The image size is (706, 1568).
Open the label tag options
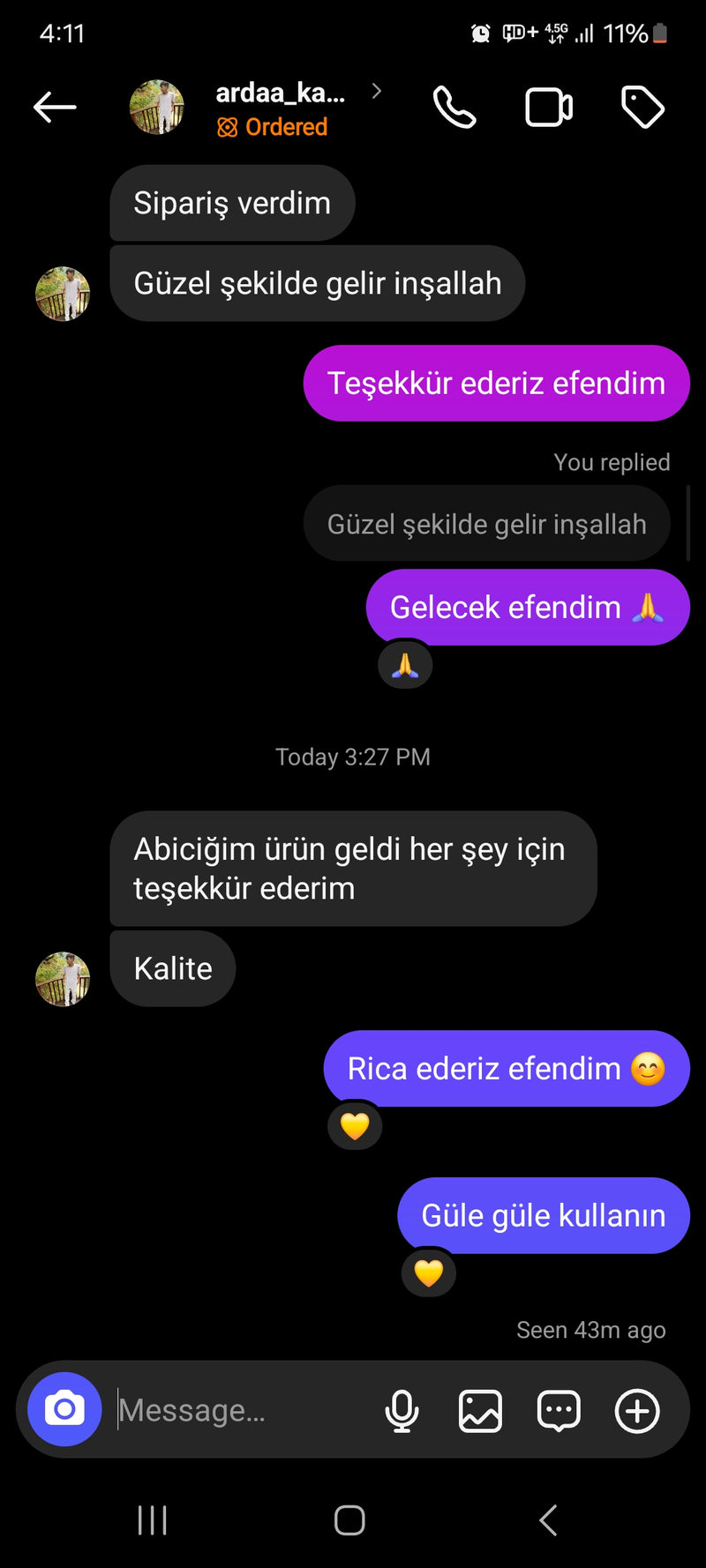[642, 108]
